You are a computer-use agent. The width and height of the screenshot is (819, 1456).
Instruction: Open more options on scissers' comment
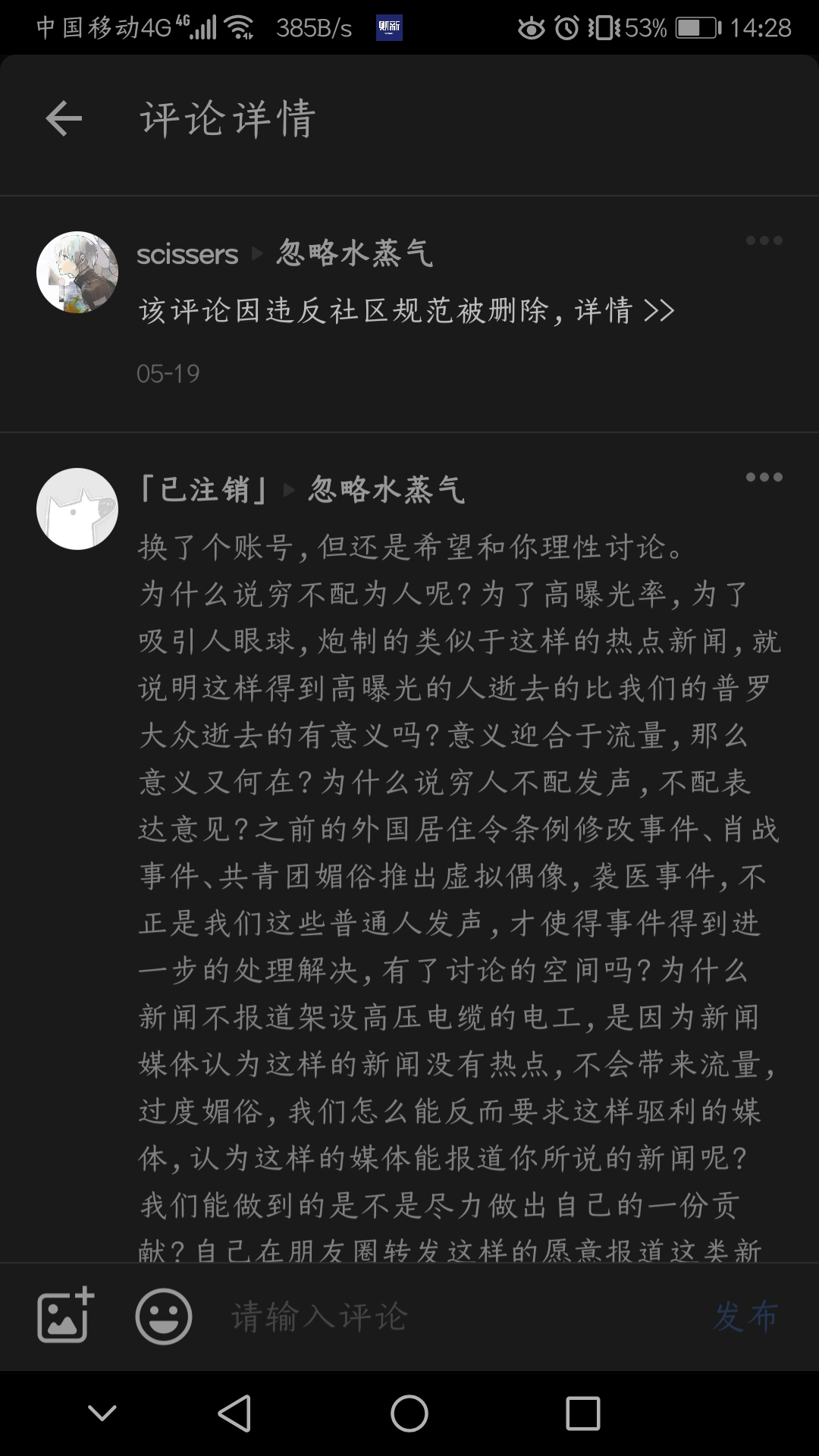click(x=763, y=241)
